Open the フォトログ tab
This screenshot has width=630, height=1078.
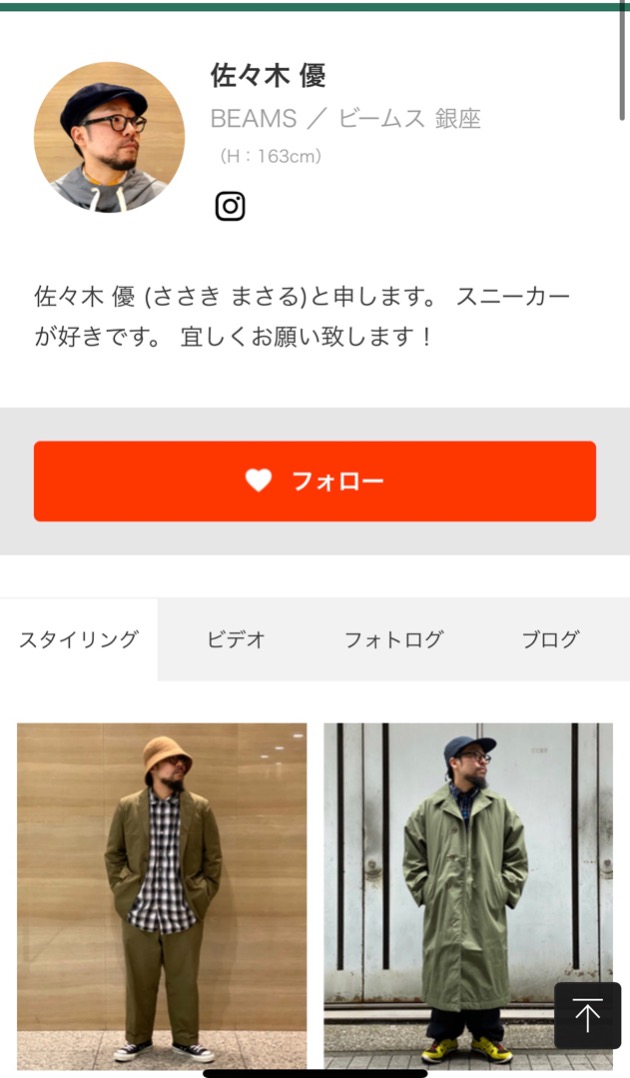click(393, 640)
